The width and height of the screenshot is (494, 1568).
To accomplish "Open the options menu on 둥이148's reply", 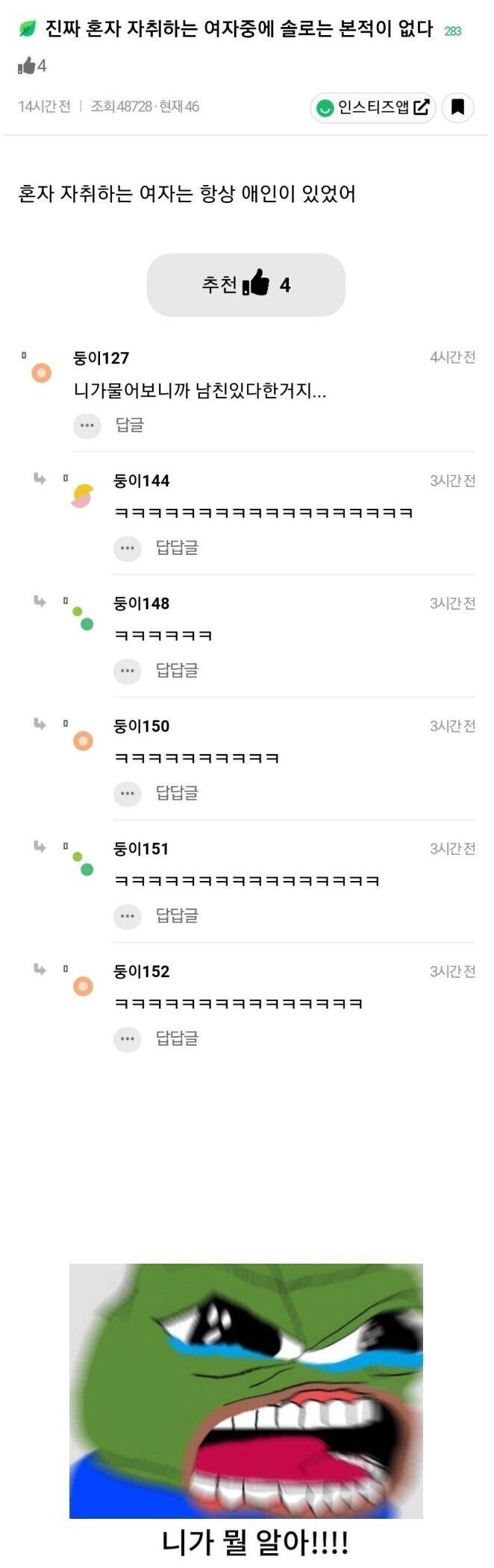I will coord(127,671).
